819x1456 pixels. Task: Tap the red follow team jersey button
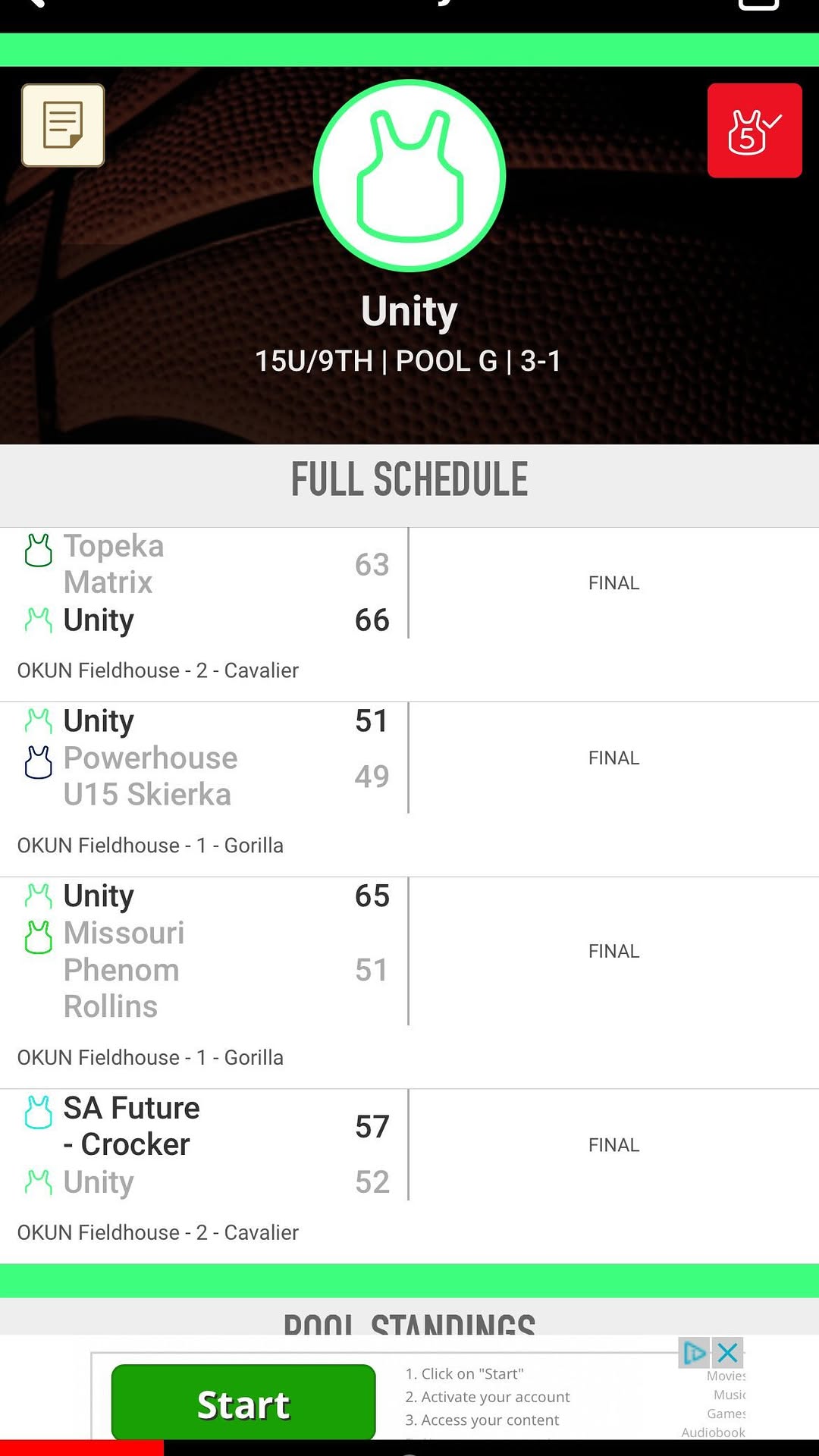click(754, 130)
